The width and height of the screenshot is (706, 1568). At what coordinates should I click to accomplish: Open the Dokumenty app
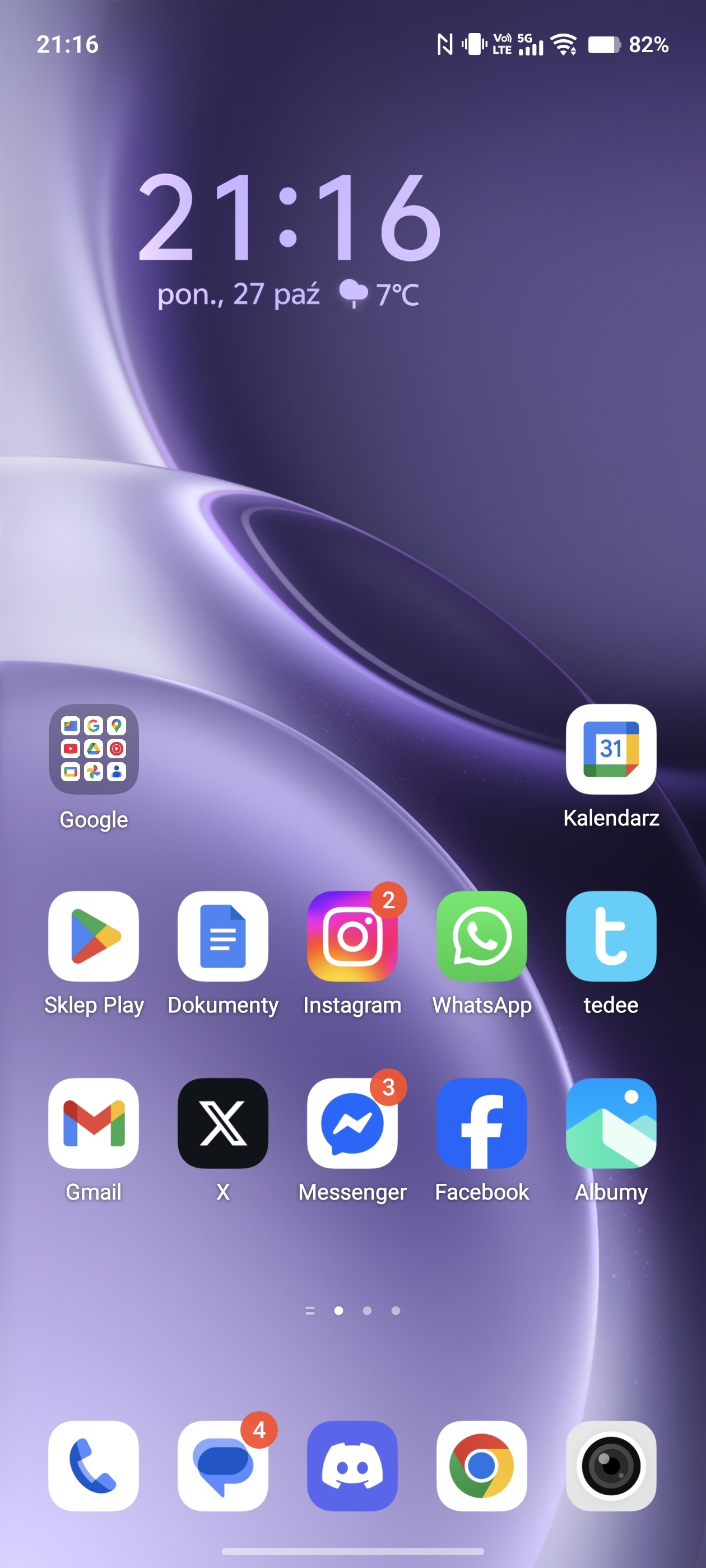click(x=223, y=936)
